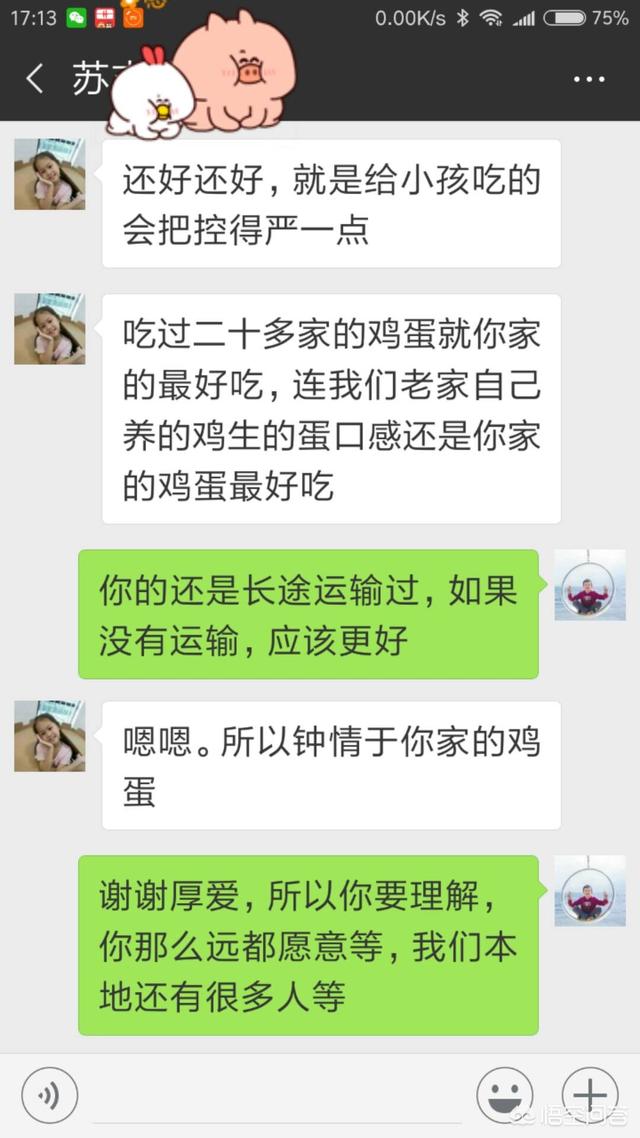
Task: Tap own avatar next to 谢谢厚爱 message
Action: click(590, 890)
